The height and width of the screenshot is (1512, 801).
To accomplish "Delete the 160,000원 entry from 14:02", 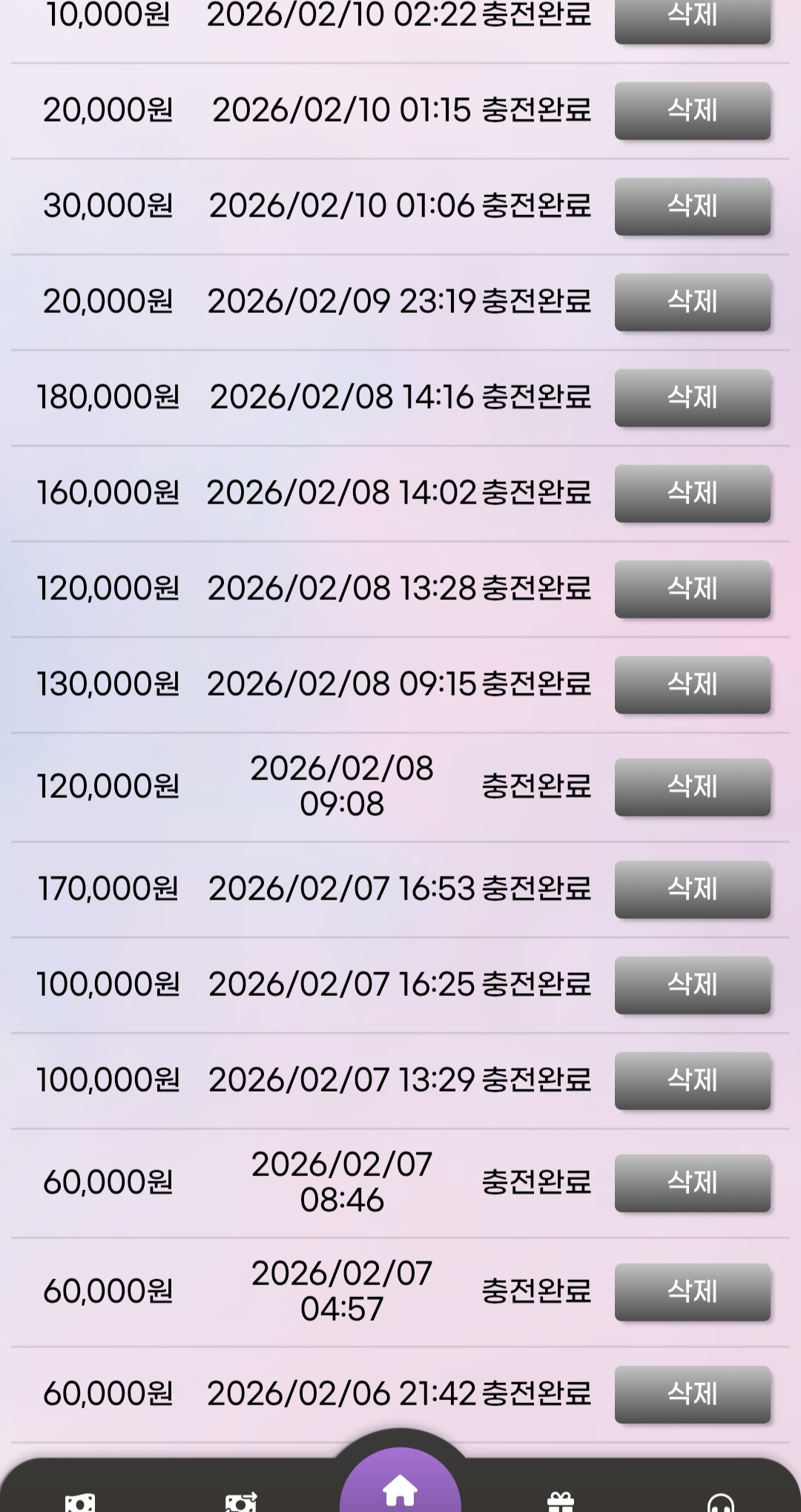I will tap(691, 492).
